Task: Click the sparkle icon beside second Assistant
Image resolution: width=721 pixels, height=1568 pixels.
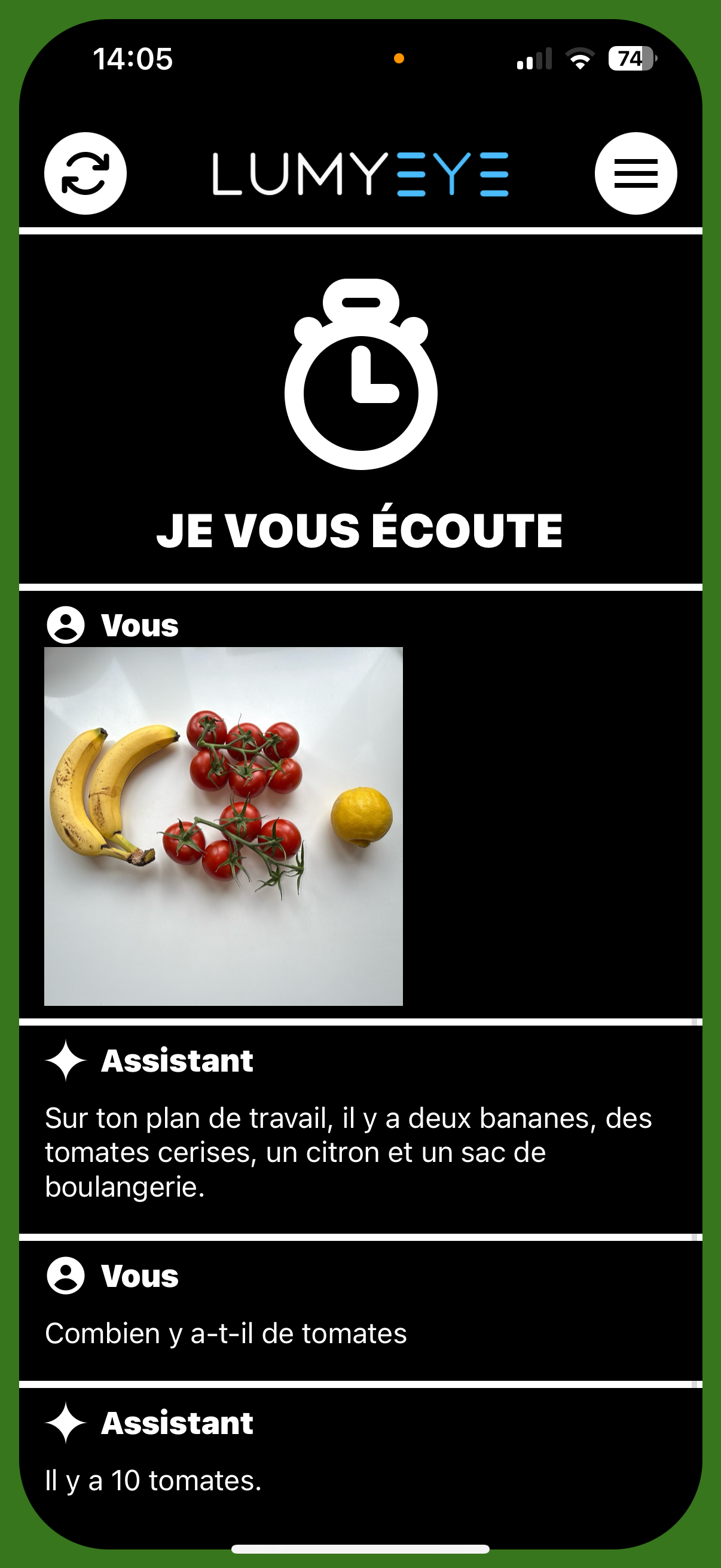Action: 66,1424
